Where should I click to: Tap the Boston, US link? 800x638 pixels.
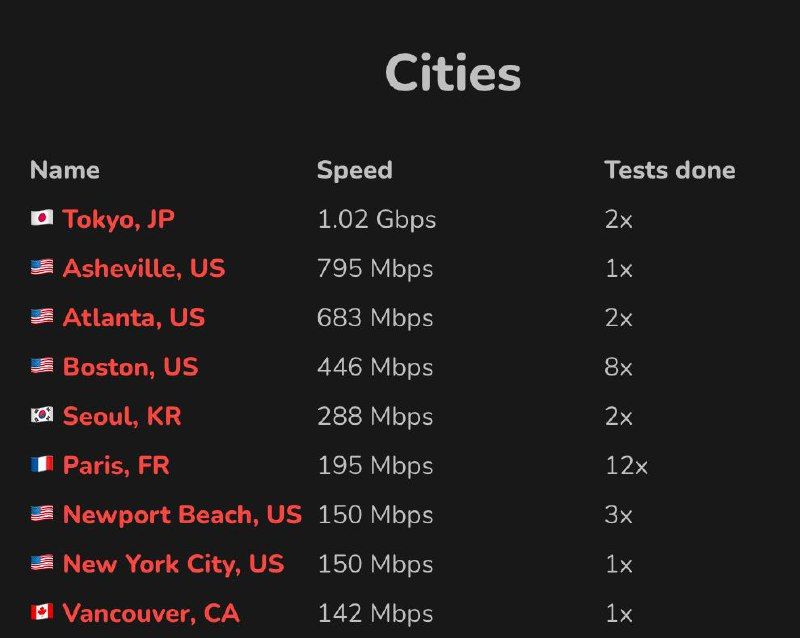coord(130,367)
